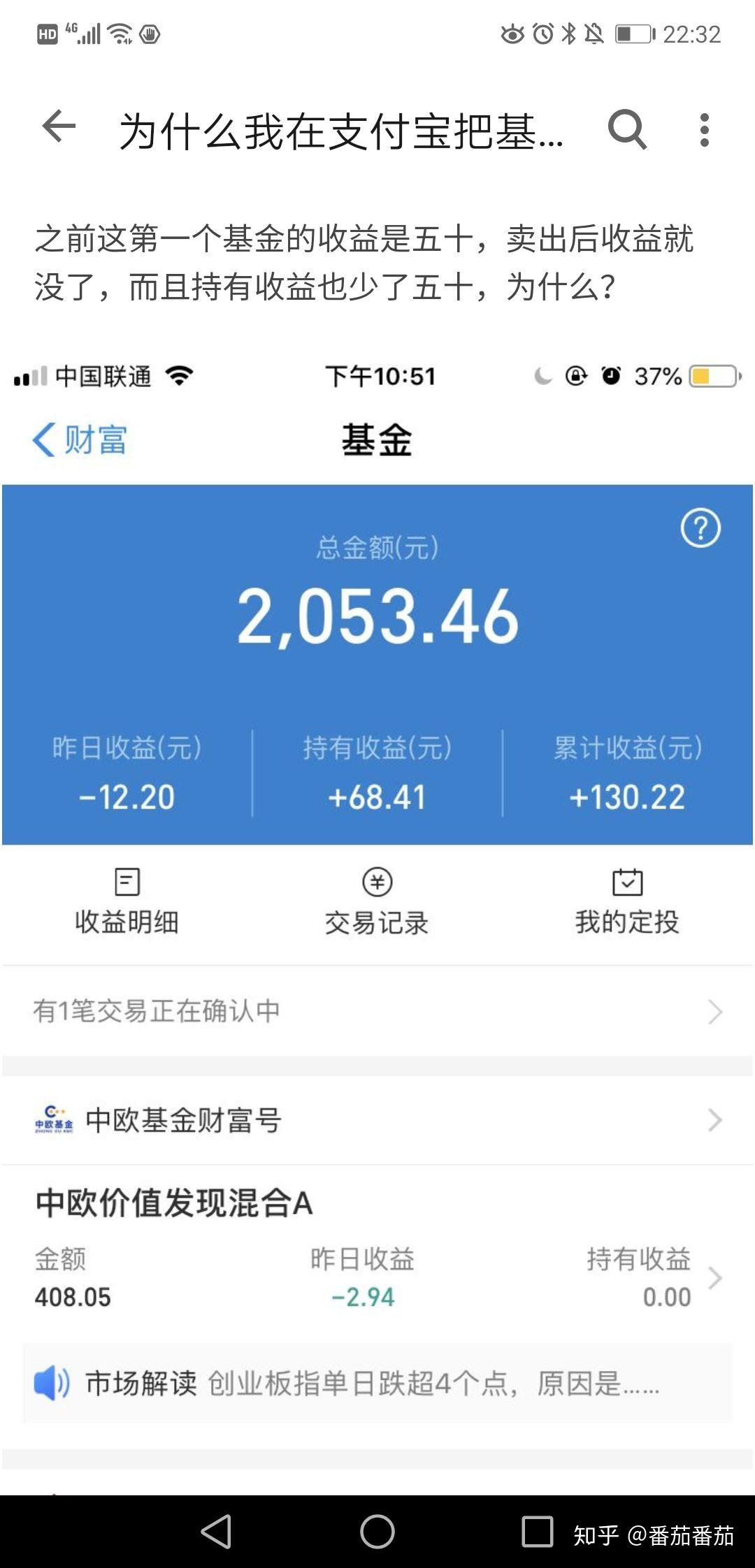Tap the total amount 2,053.46
Image resolution: width=755 pixels, height=1568 pixels.
[x=377, y=616]
